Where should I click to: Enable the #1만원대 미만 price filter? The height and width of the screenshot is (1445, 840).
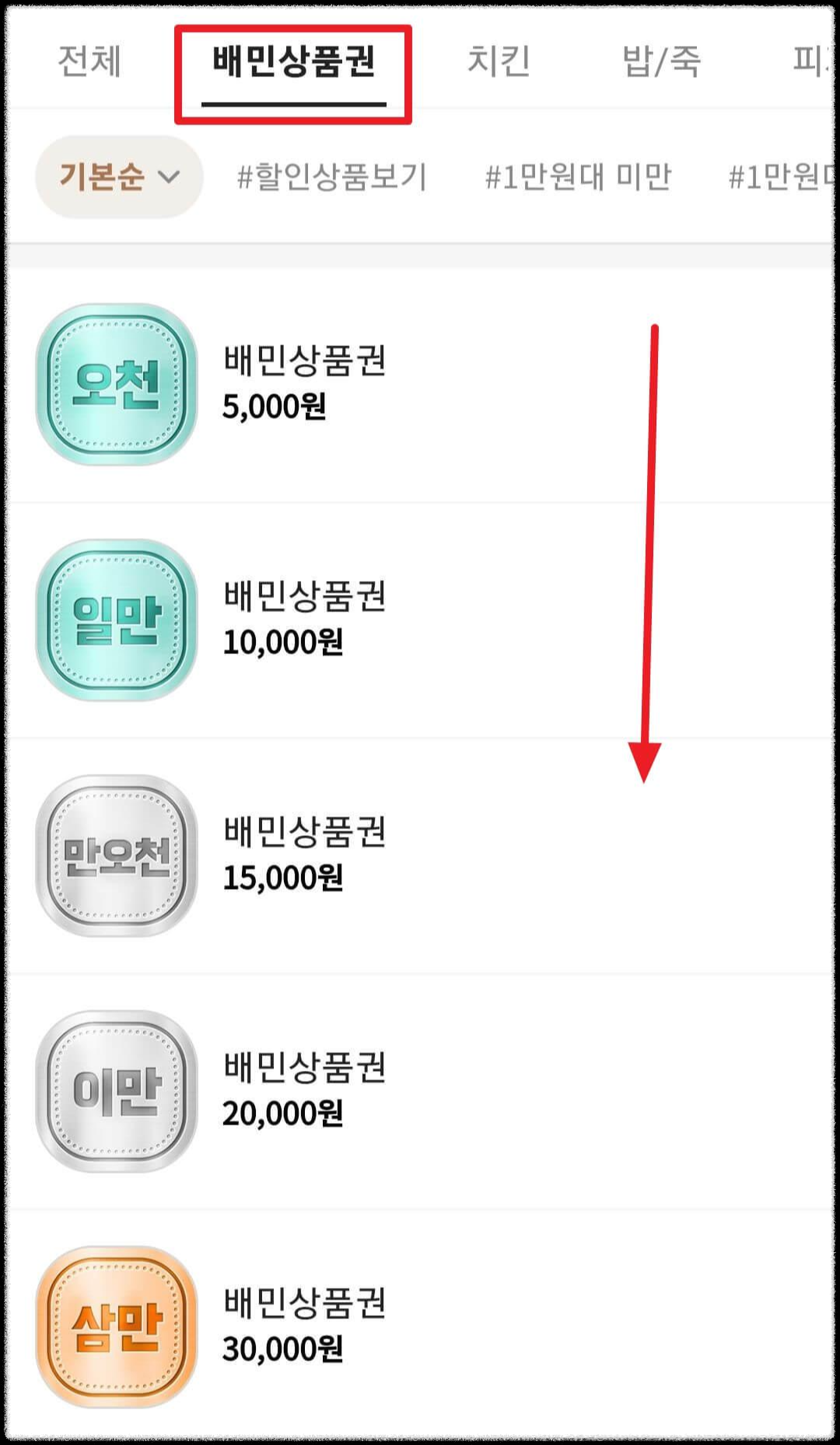pos(579,177)
